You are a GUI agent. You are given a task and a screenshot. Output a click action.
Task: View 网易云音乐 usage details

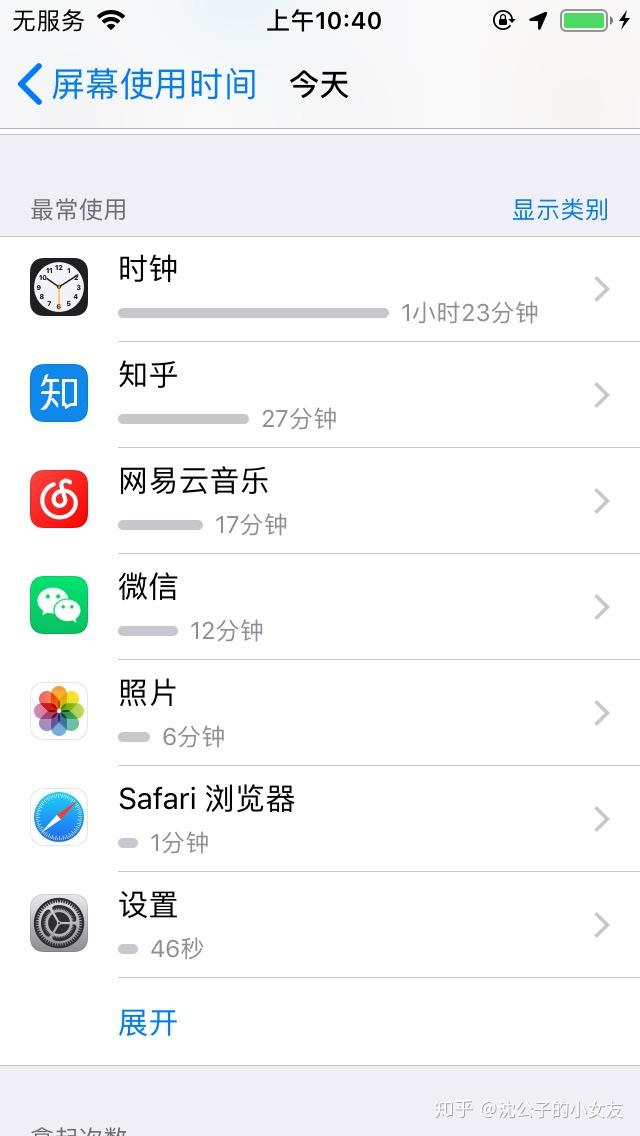click(x=320, y=501)
